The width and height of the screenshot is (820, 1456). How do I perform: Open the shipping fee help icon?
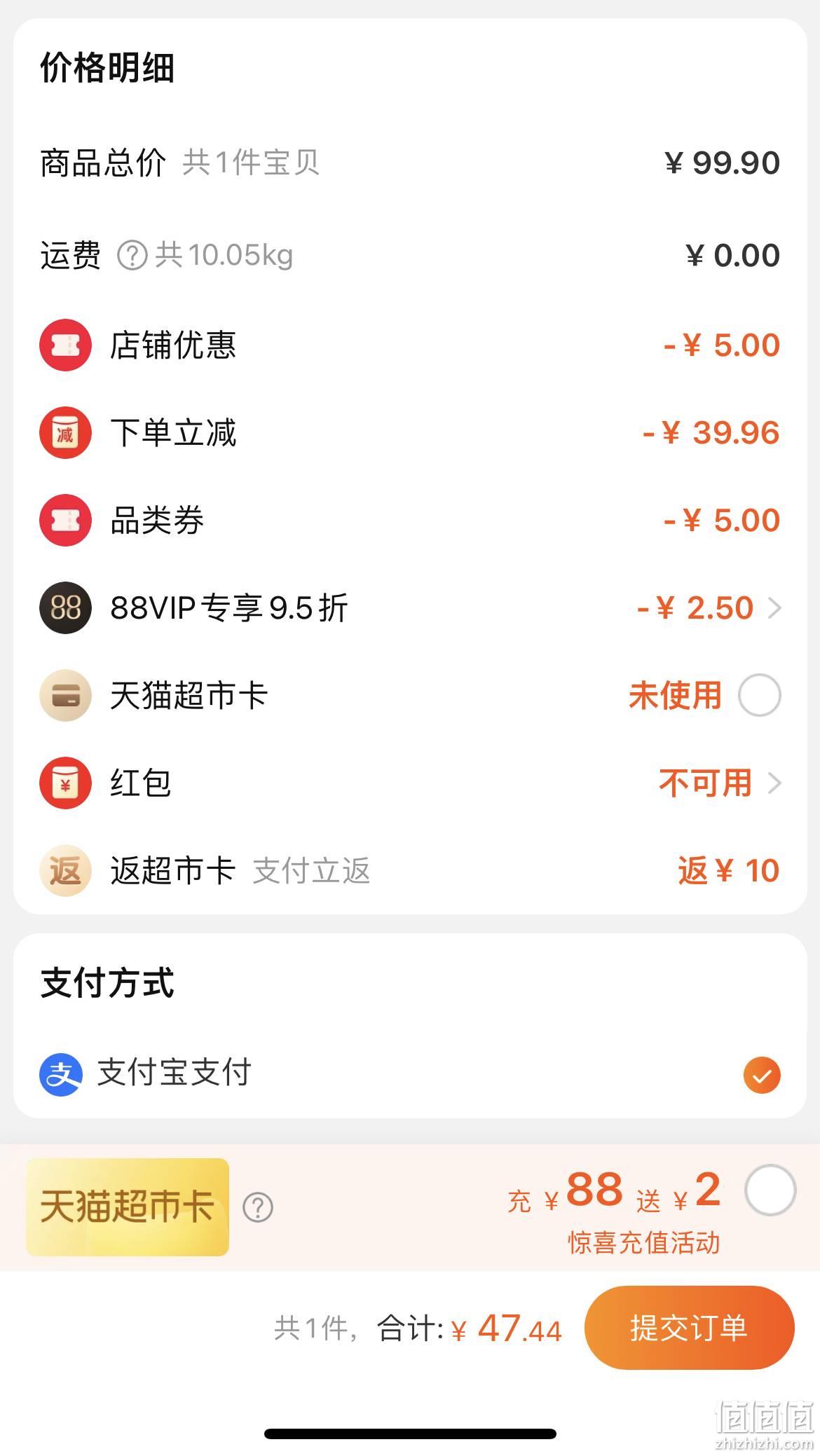click(x=132, y=255)
